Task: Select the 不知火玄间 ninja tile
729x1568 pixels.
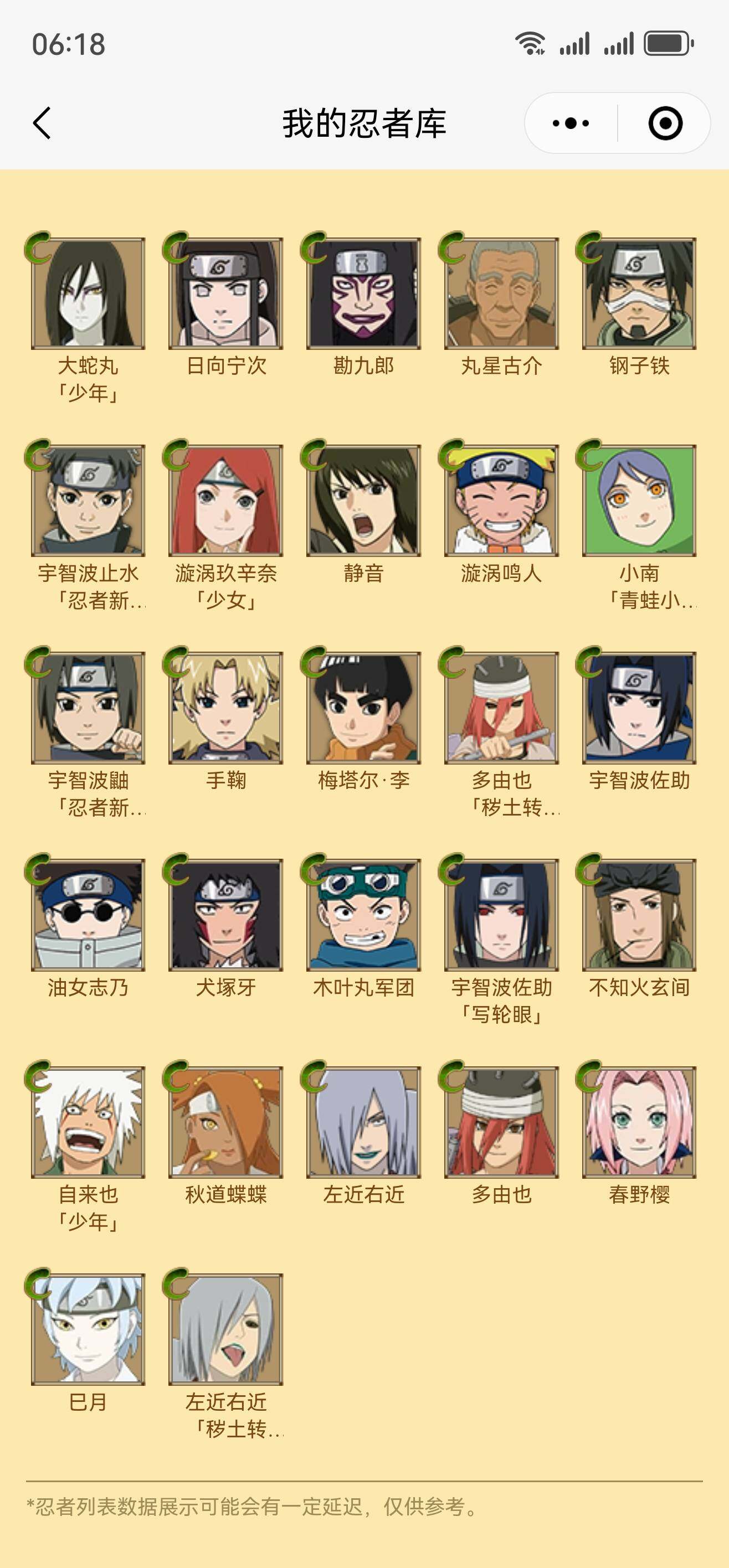Action: point(639,914)
